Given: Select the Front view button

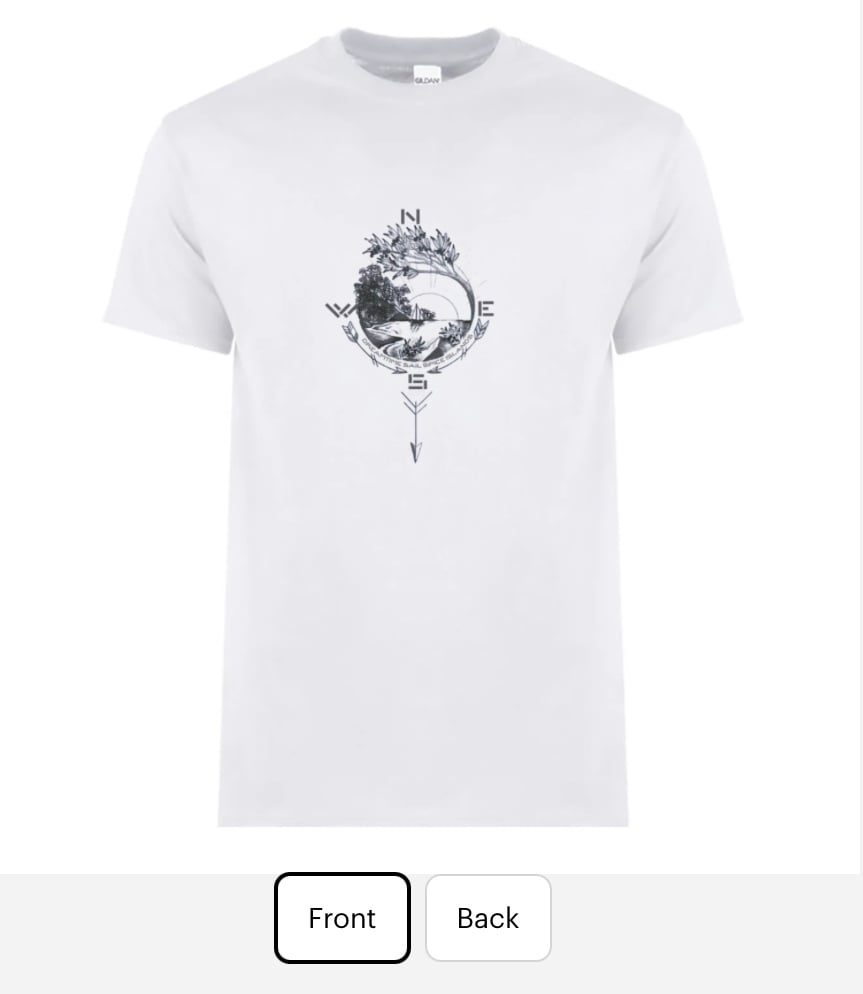Looking at the screenshot, I should pyautogui.click(x=342, y=918).
